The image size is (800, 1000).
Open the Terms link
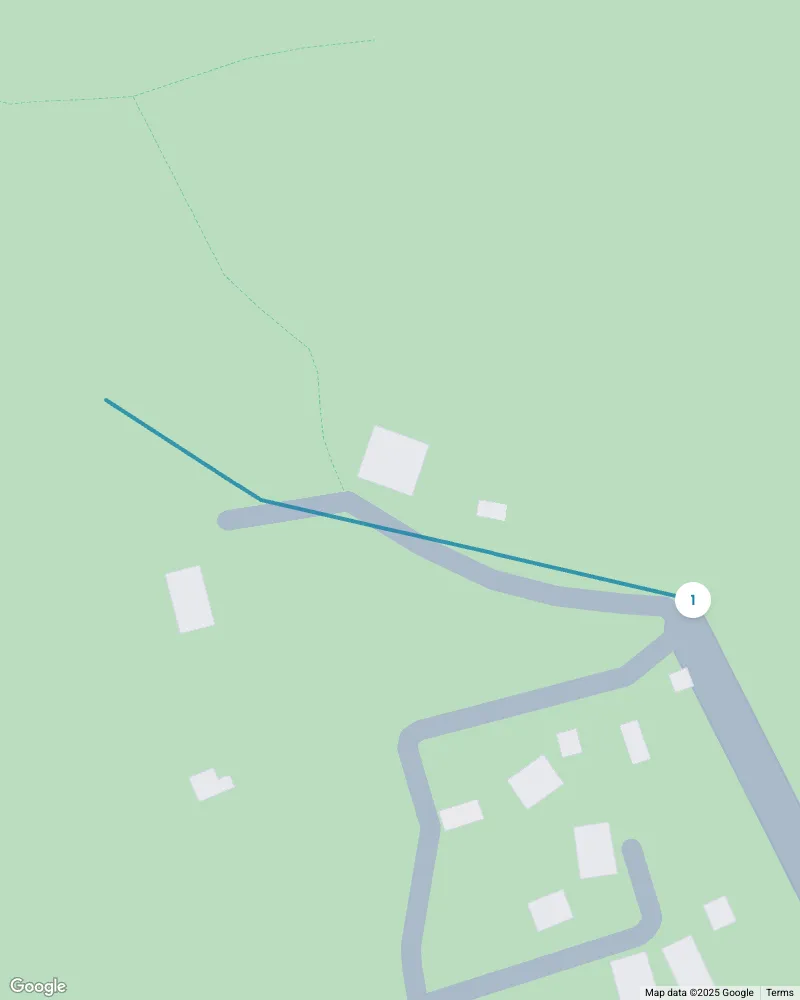click(x=779, y=992)
